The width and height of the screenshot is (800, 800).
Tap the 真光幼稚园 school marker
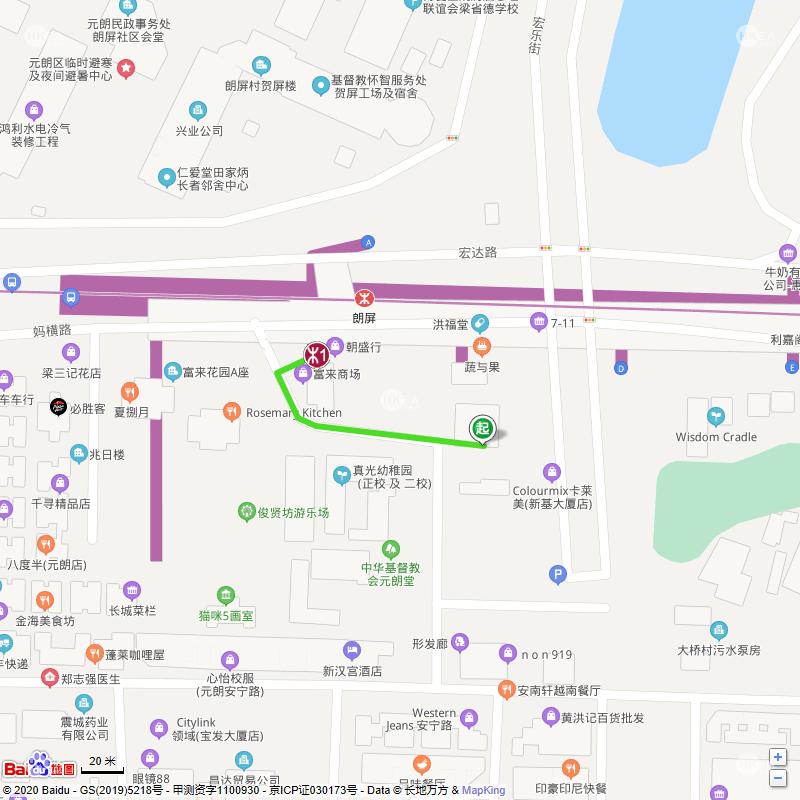pyautogui.click(x=341, y=473)
